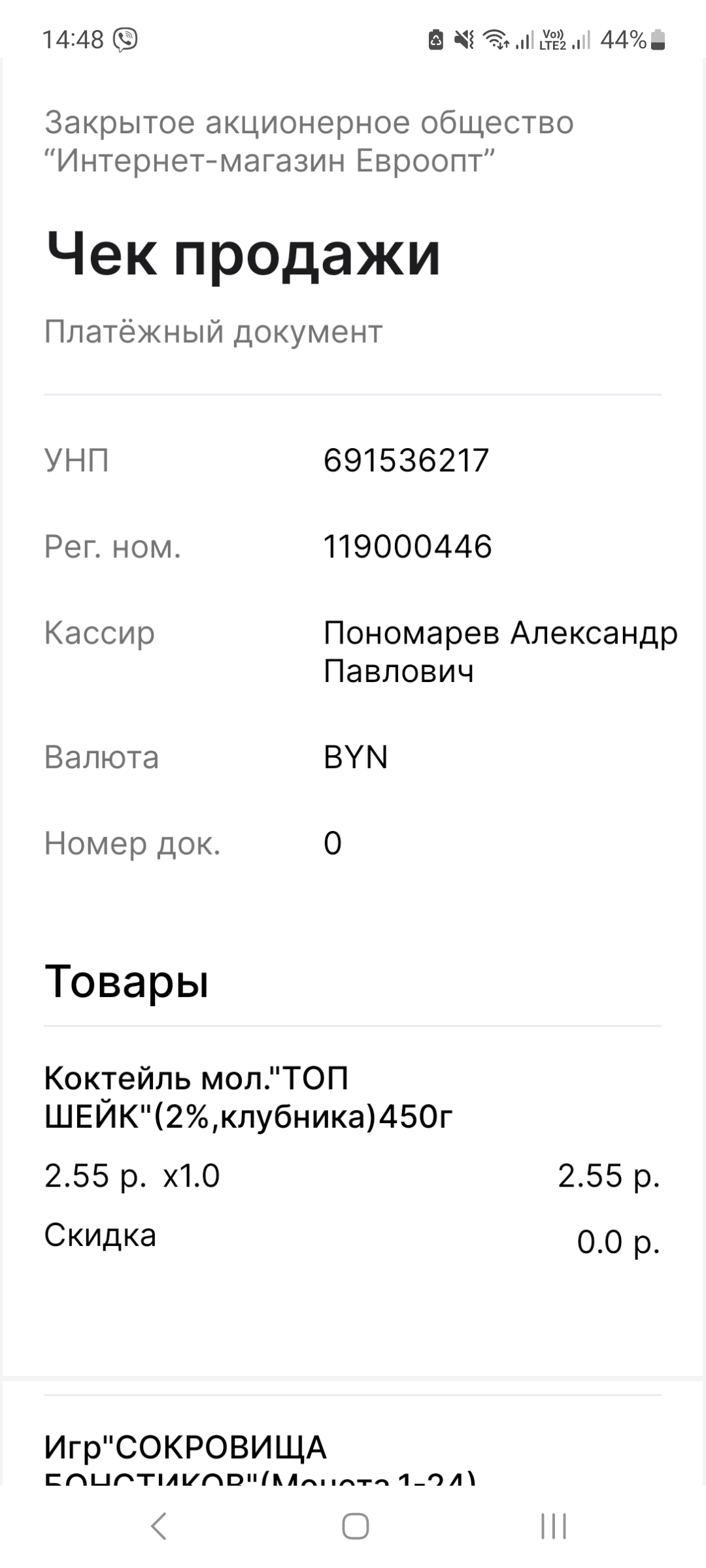Open the recent apps overview

(x=554, y=1527)
